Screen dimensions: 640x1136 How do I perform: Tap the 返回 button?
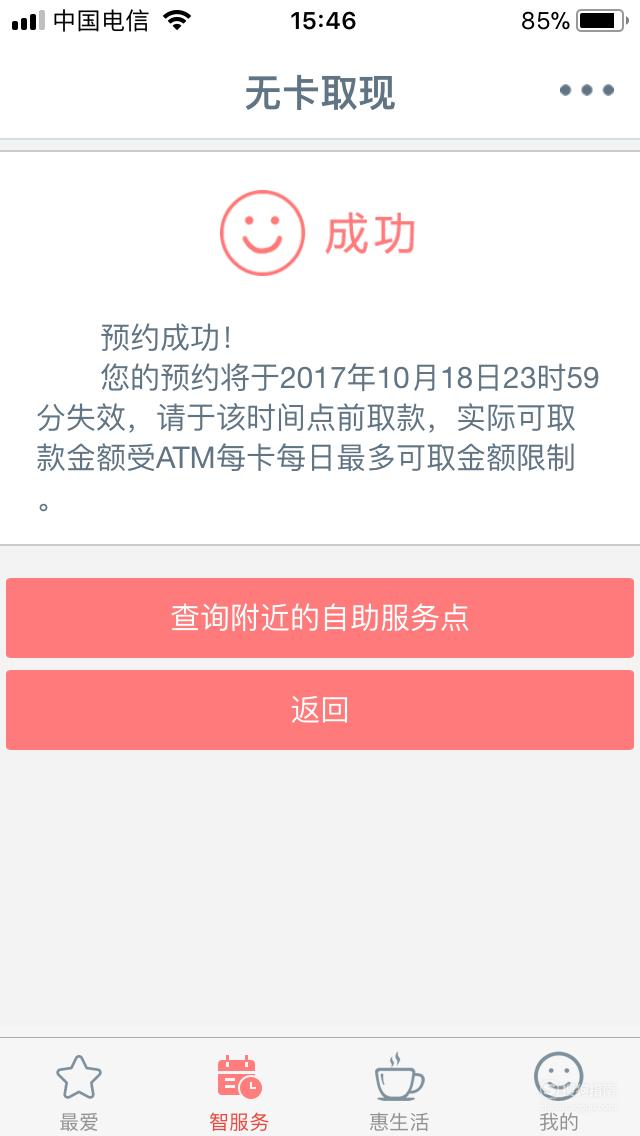pyautogui.click(x=320, y=710)
